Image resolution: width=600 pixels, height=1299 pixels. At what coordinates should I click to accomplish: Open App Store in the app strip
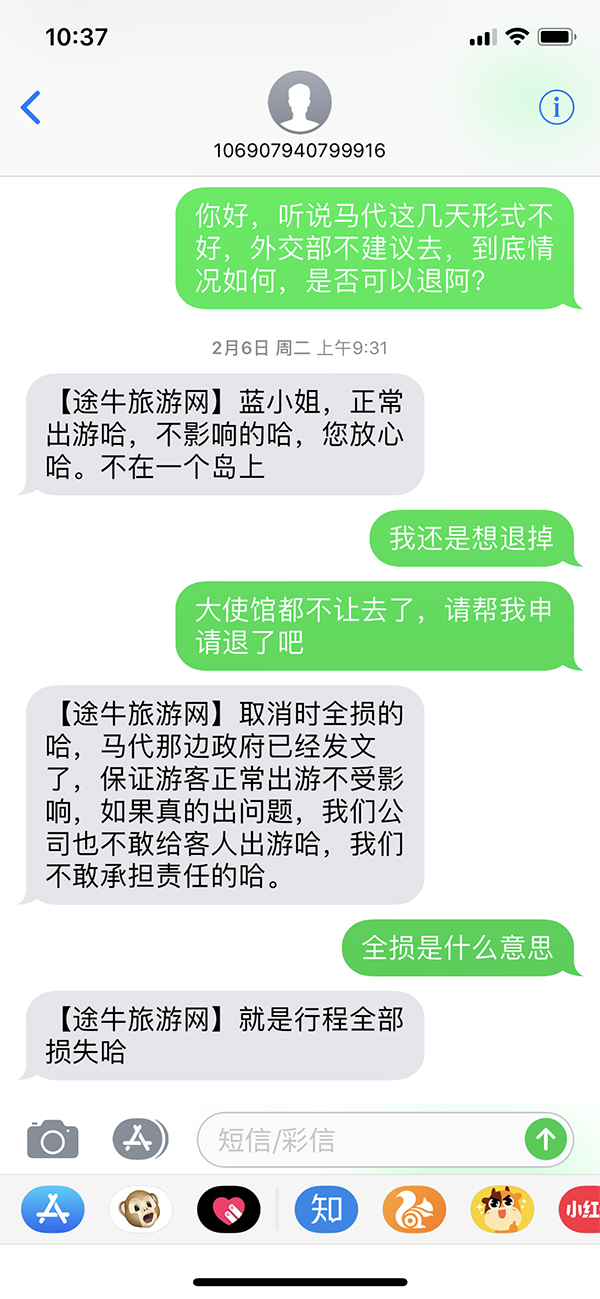pyautogui.click(x=53, y=1210)
